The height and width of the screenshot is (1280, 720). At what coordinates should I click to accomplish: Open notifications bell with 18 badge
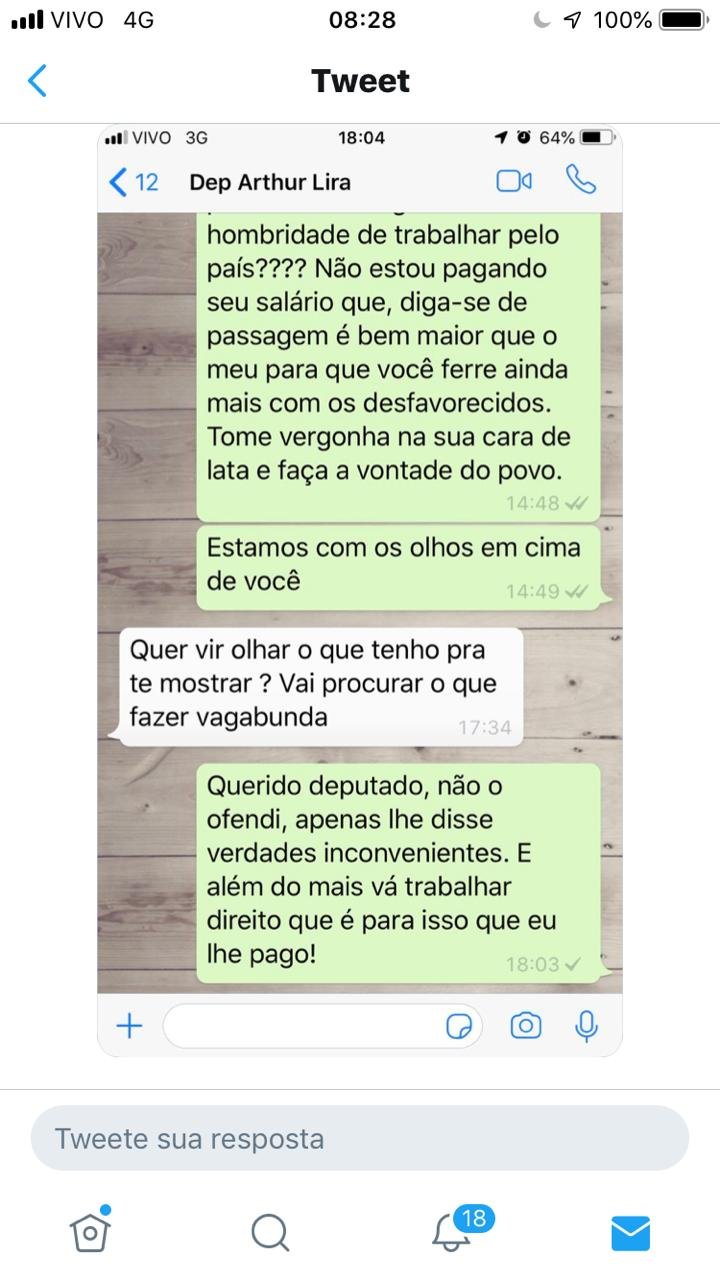452,1232
